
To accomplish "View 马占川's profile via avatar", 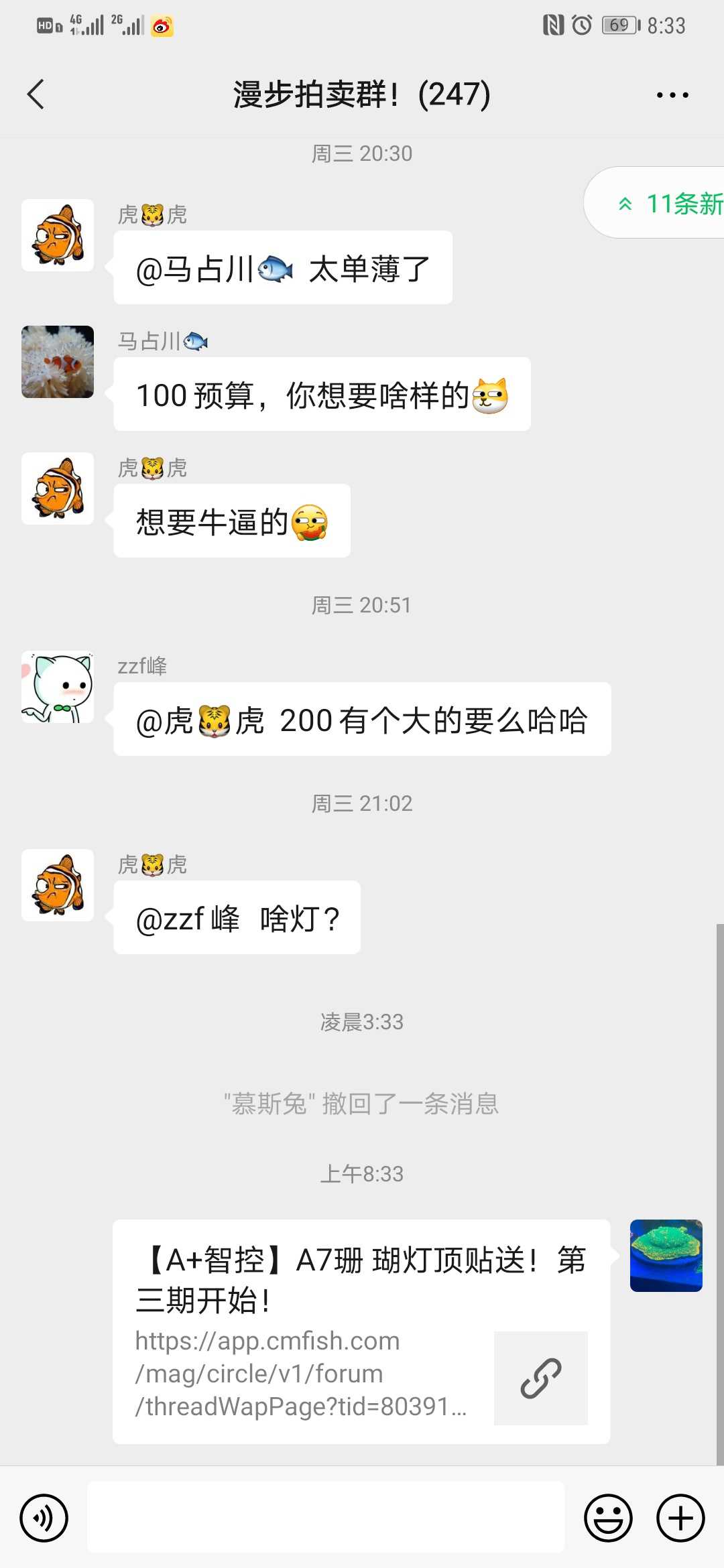I will [58, 362].
